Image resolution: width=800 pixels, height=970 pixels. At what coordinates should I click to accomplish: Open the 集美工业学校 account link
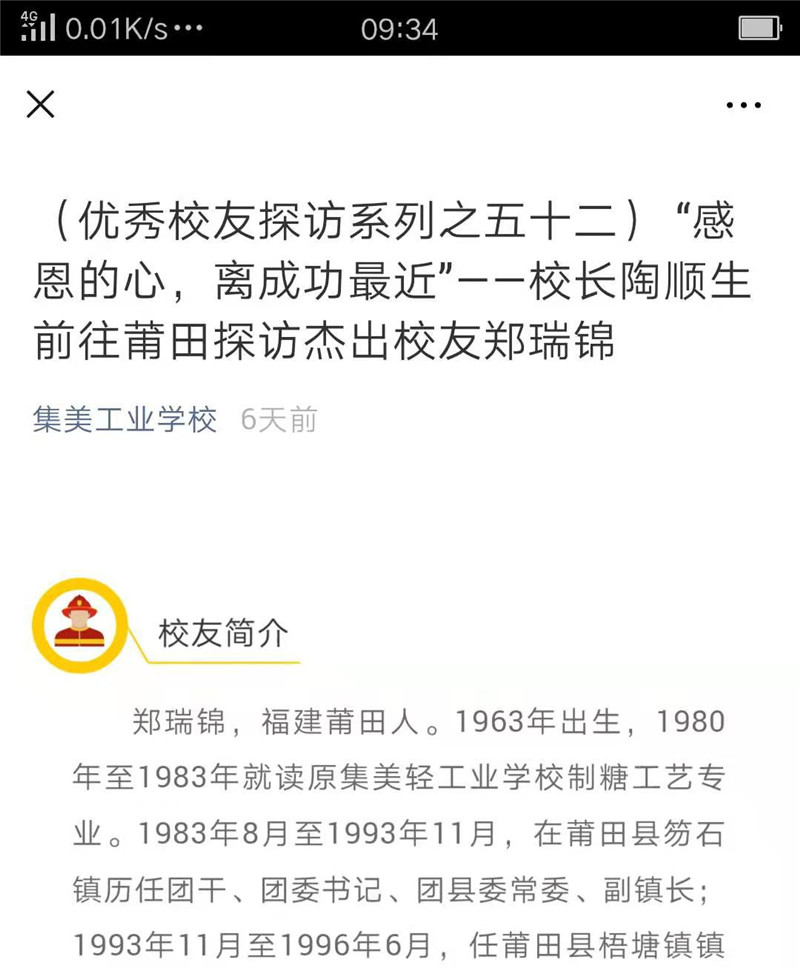[x=125, y=420]
